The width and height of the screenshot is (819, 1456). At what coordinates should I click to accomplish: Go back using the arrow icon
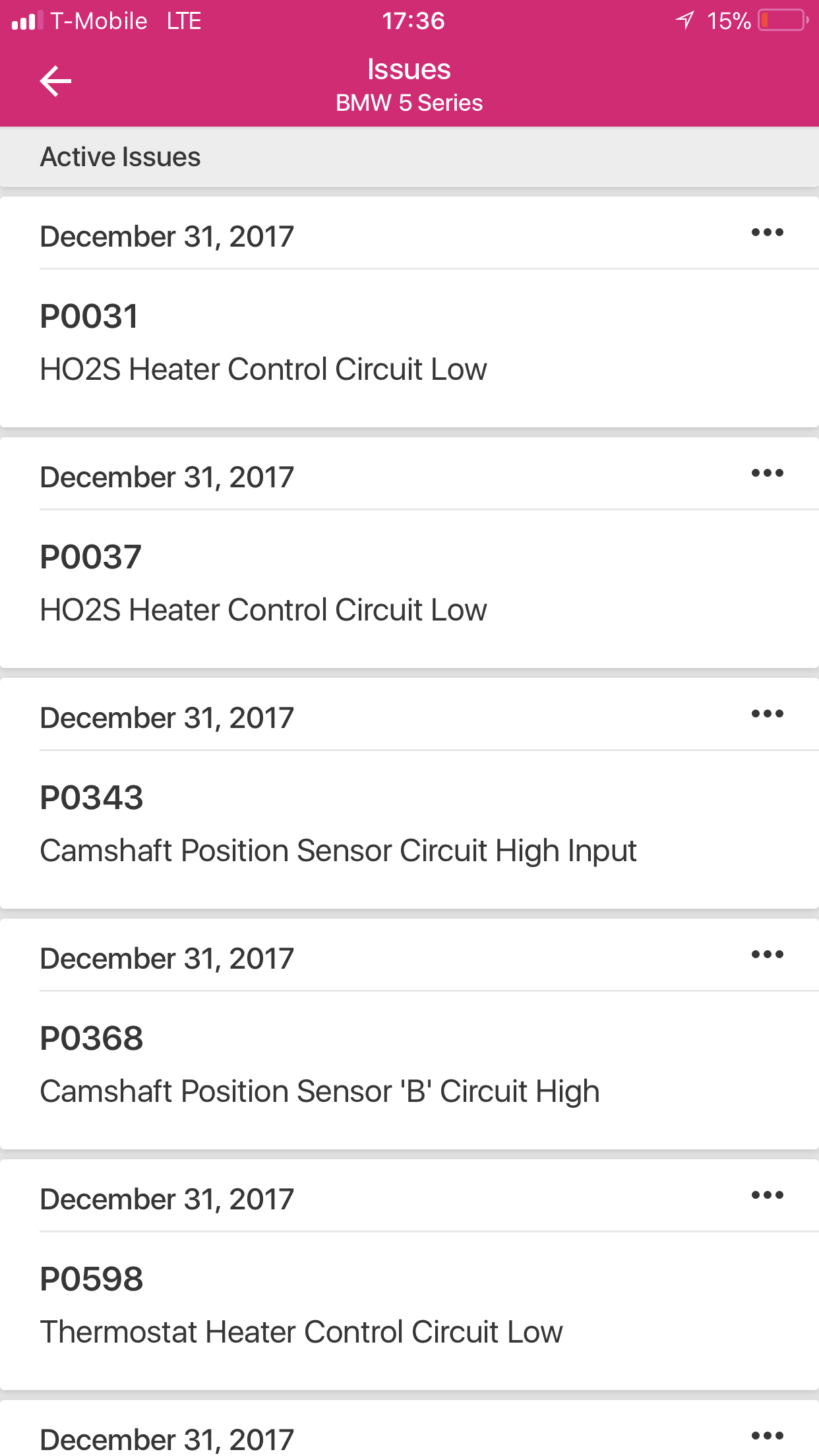(55, 81)
